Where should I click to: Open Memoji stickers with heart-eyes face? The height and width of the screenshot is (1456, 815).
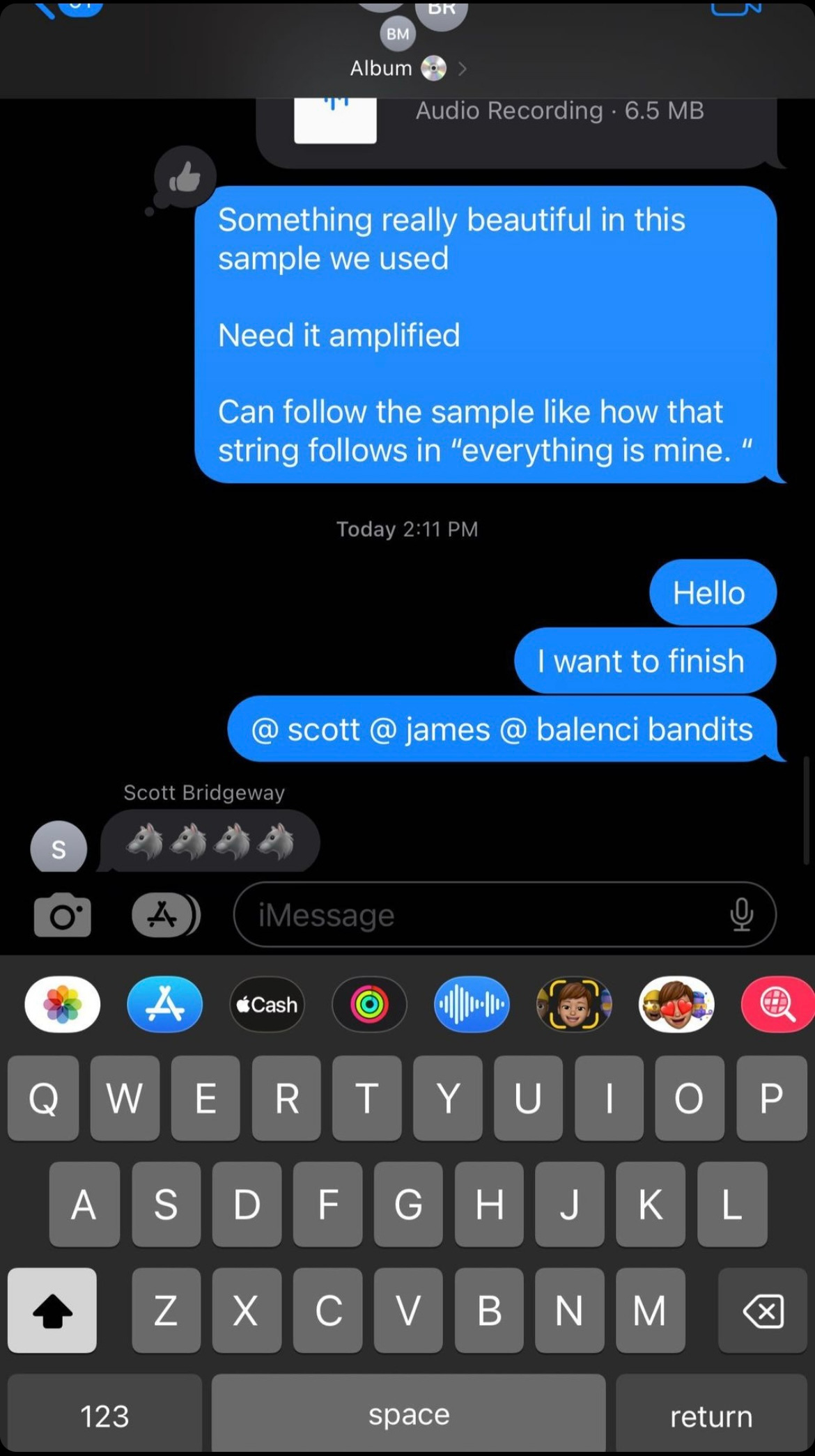pyautogui.click(x=676, y=1004)
